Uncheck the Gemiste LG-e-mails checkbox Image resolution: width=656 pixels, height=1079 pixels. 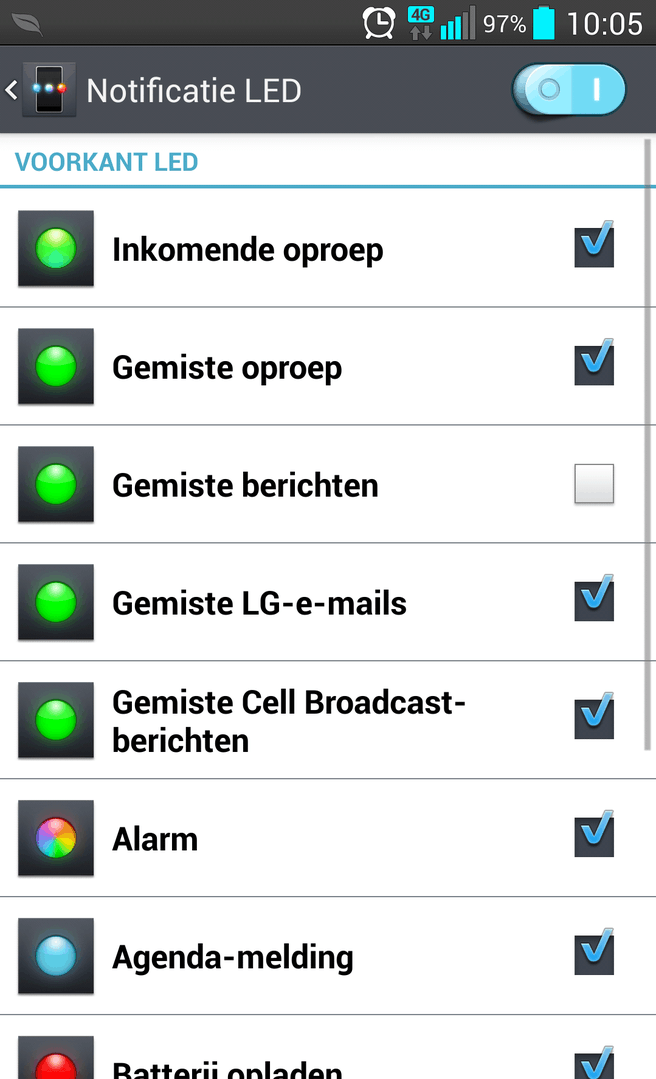tap(594, 601)
